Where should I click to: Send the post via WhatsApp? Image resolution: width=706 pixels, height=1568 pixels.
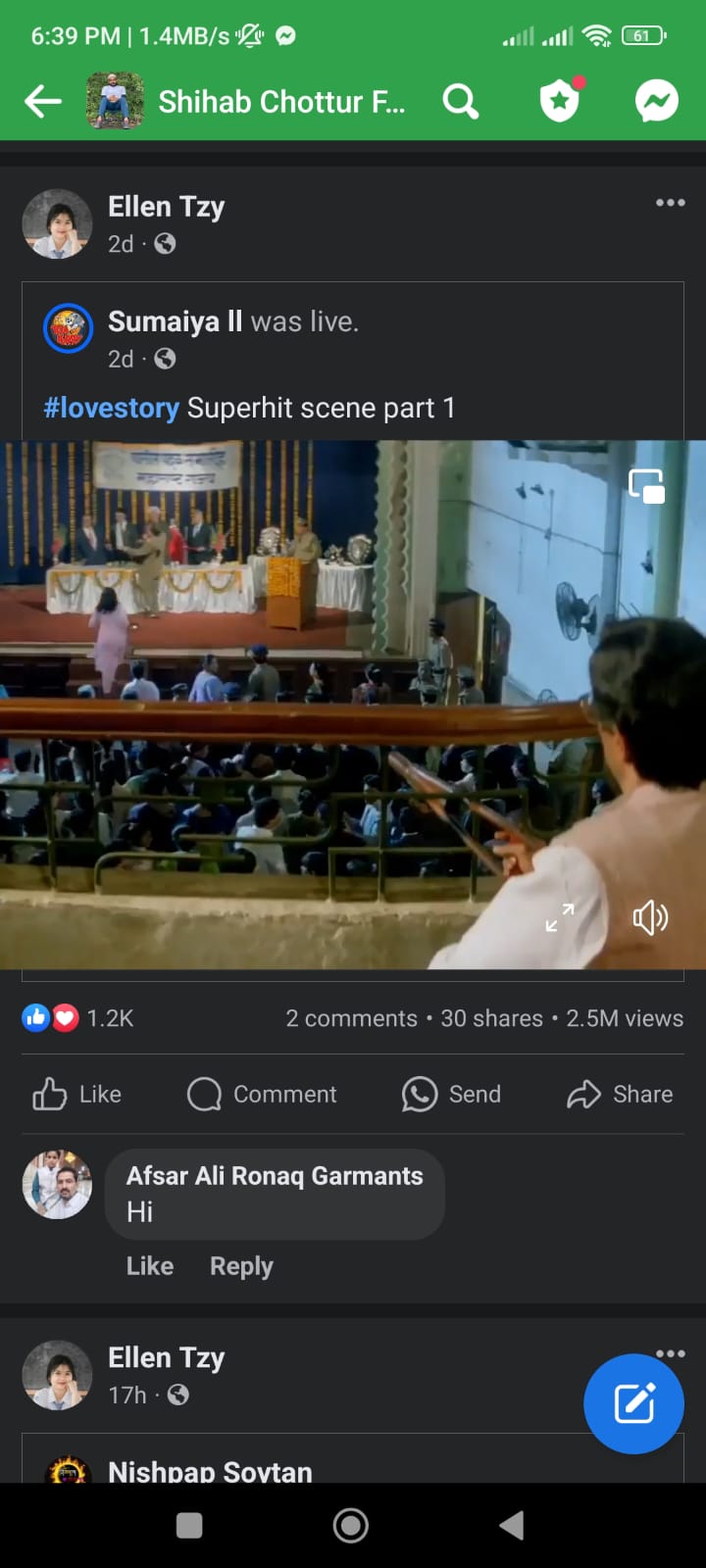[451, 1094]
